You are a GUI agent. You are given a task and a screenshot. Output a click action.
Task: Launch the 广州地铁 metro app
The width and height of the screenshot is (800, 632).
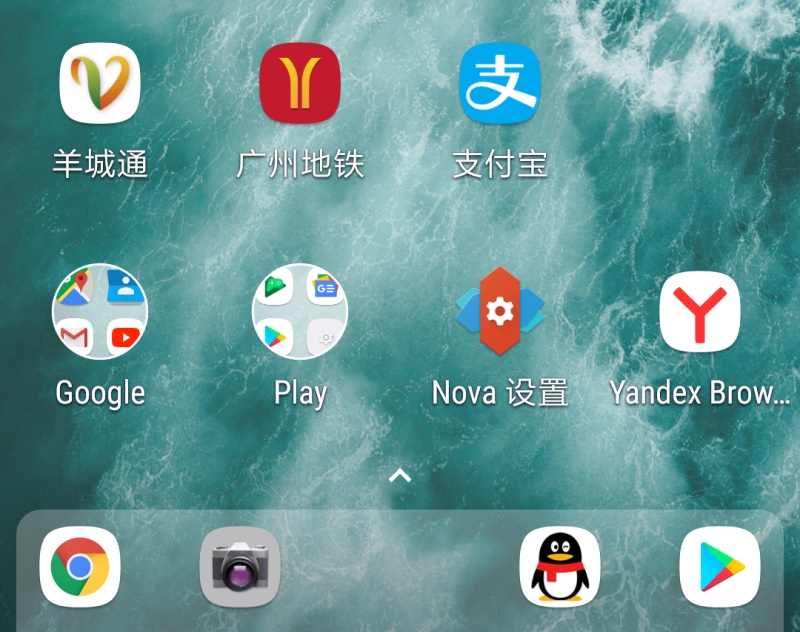pyautogui.click(x=300, y=84)
